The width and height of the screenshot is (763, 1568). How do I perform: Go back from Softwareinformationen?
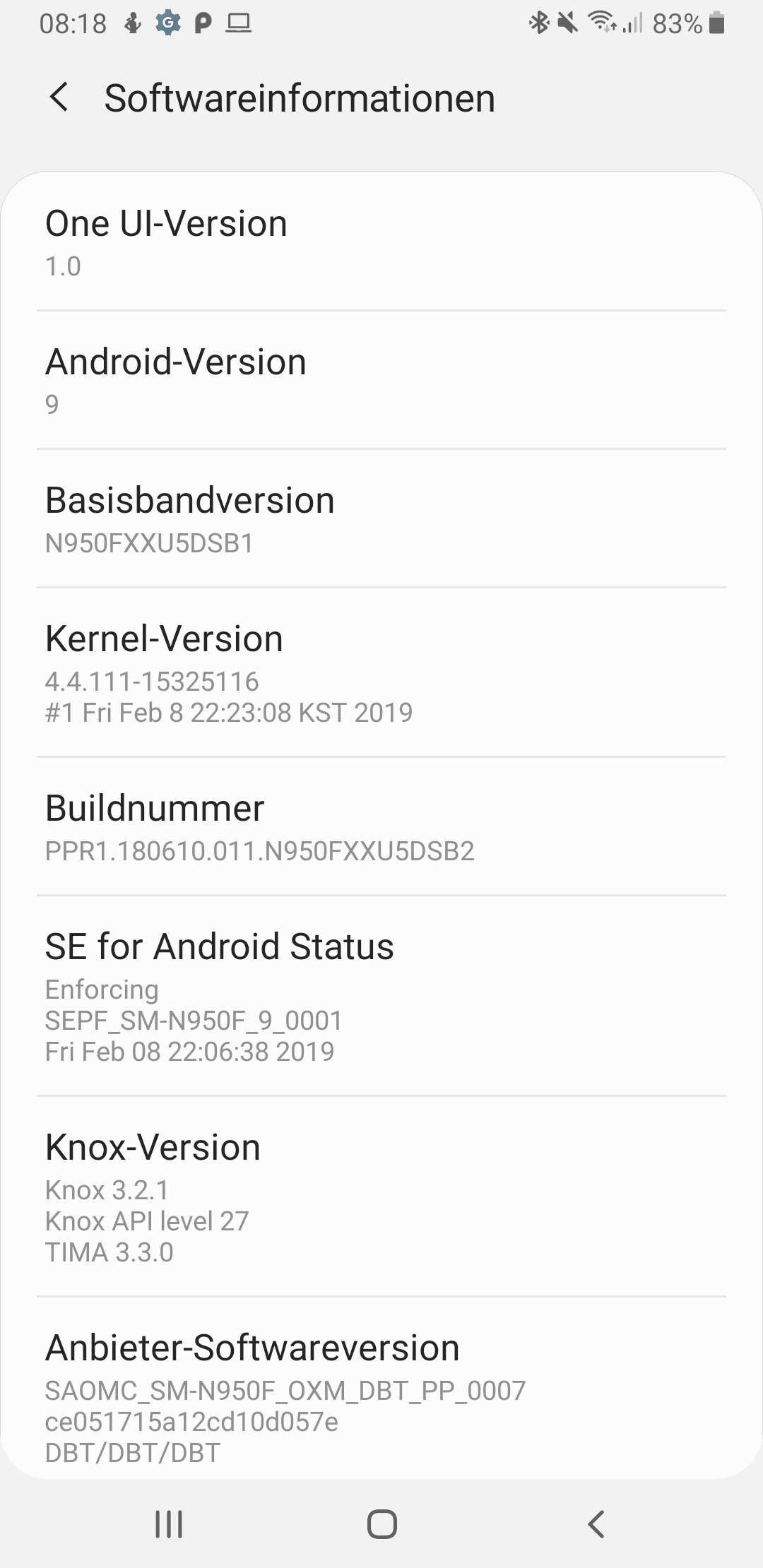59,97
